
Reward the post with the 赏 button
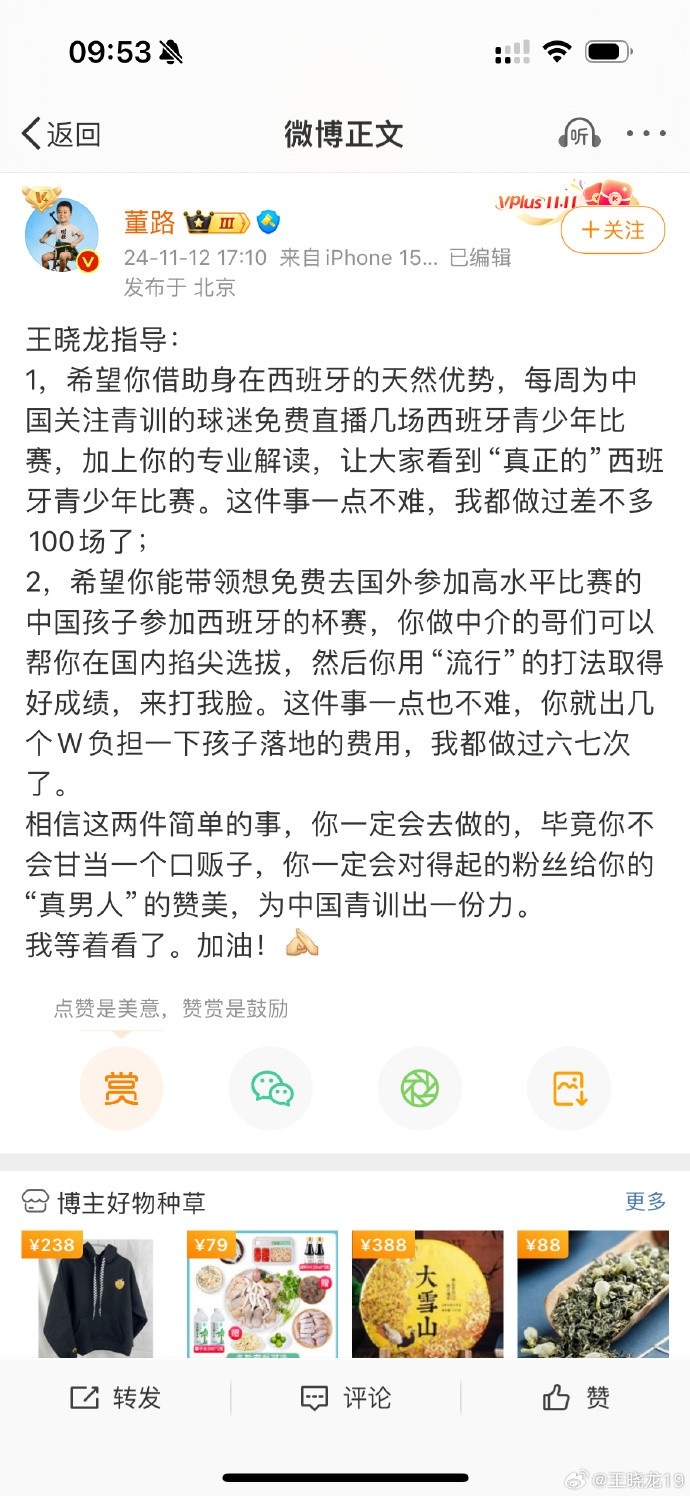[x=121, y=1088]
